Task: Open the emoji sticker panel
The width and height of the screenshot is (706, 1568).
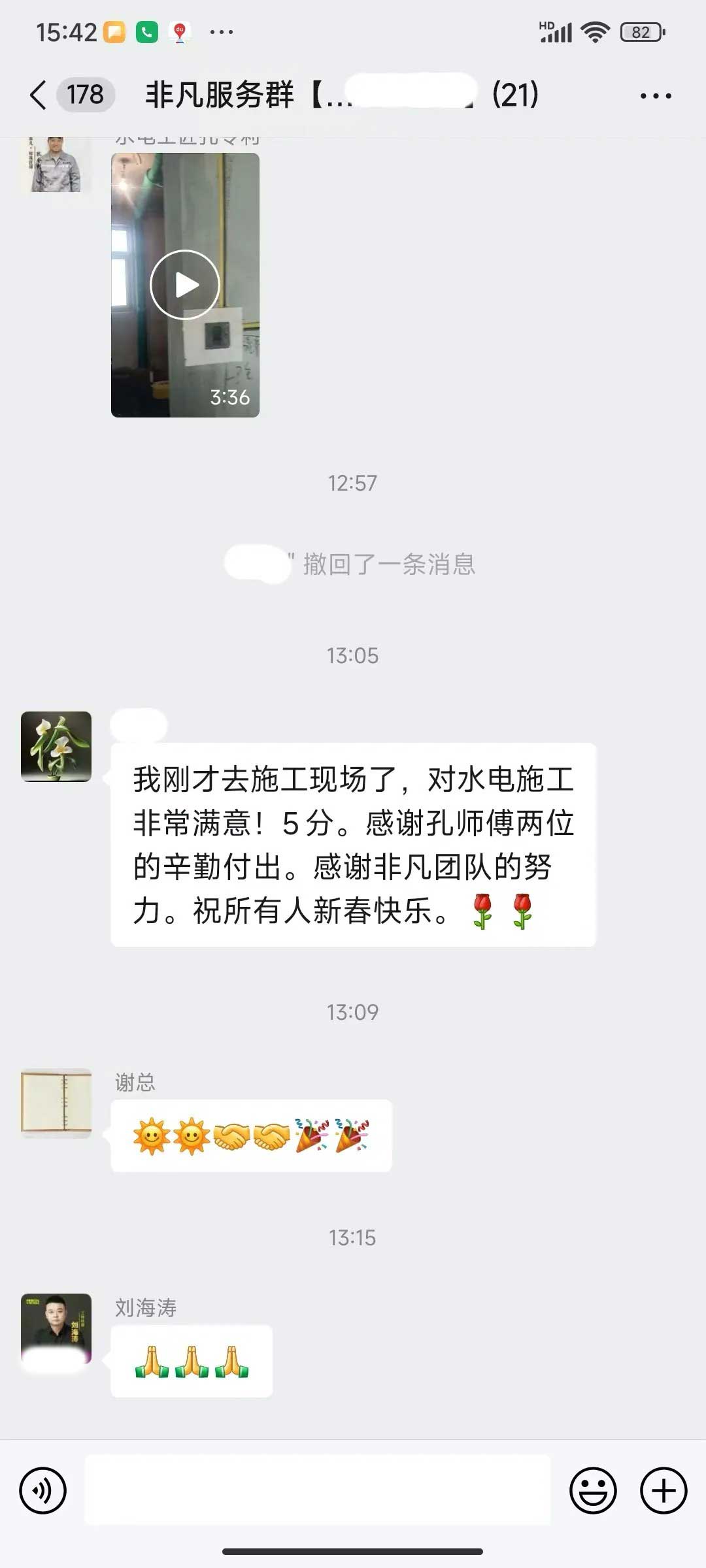Action: click(x=593, y=1490)
